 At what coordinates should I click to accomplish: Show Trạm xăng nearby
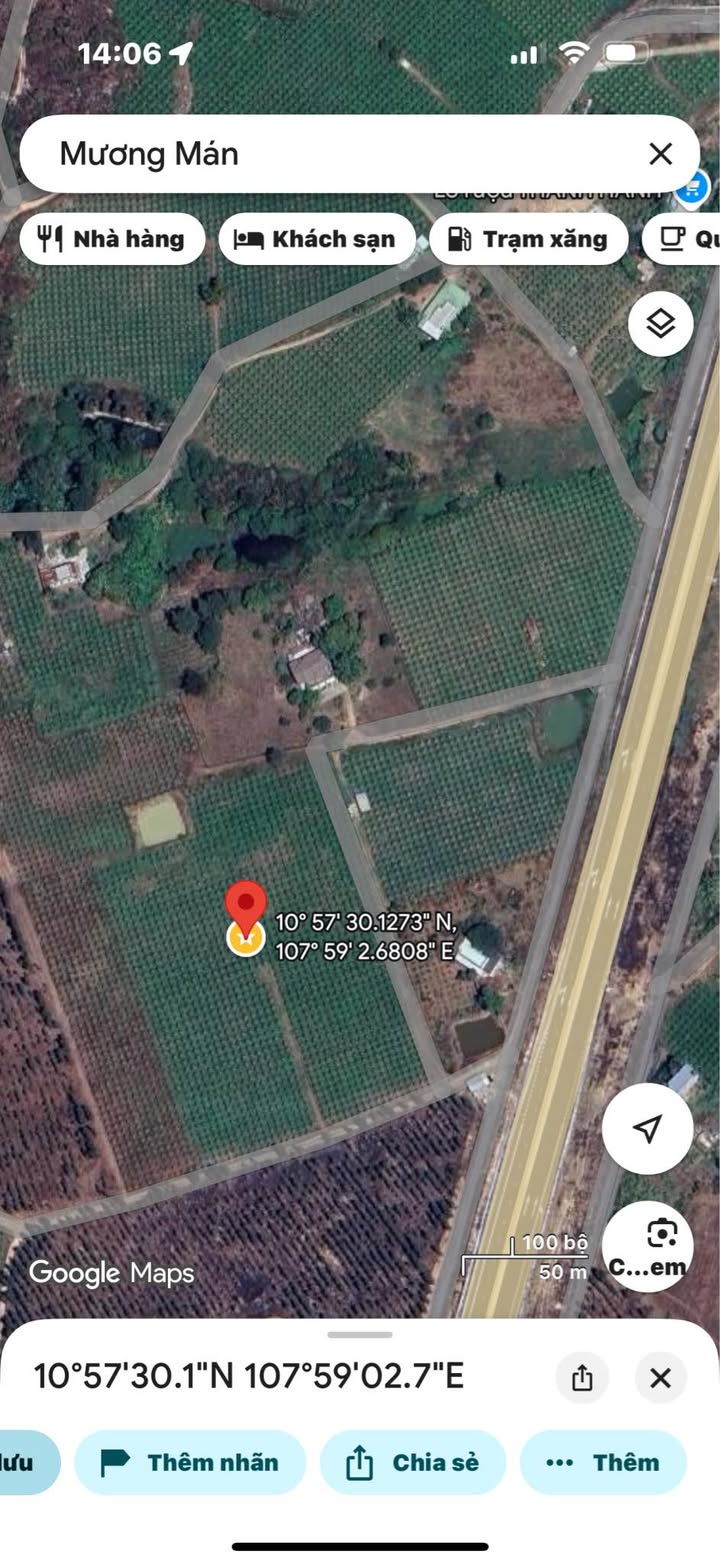[x=528, y=239]
